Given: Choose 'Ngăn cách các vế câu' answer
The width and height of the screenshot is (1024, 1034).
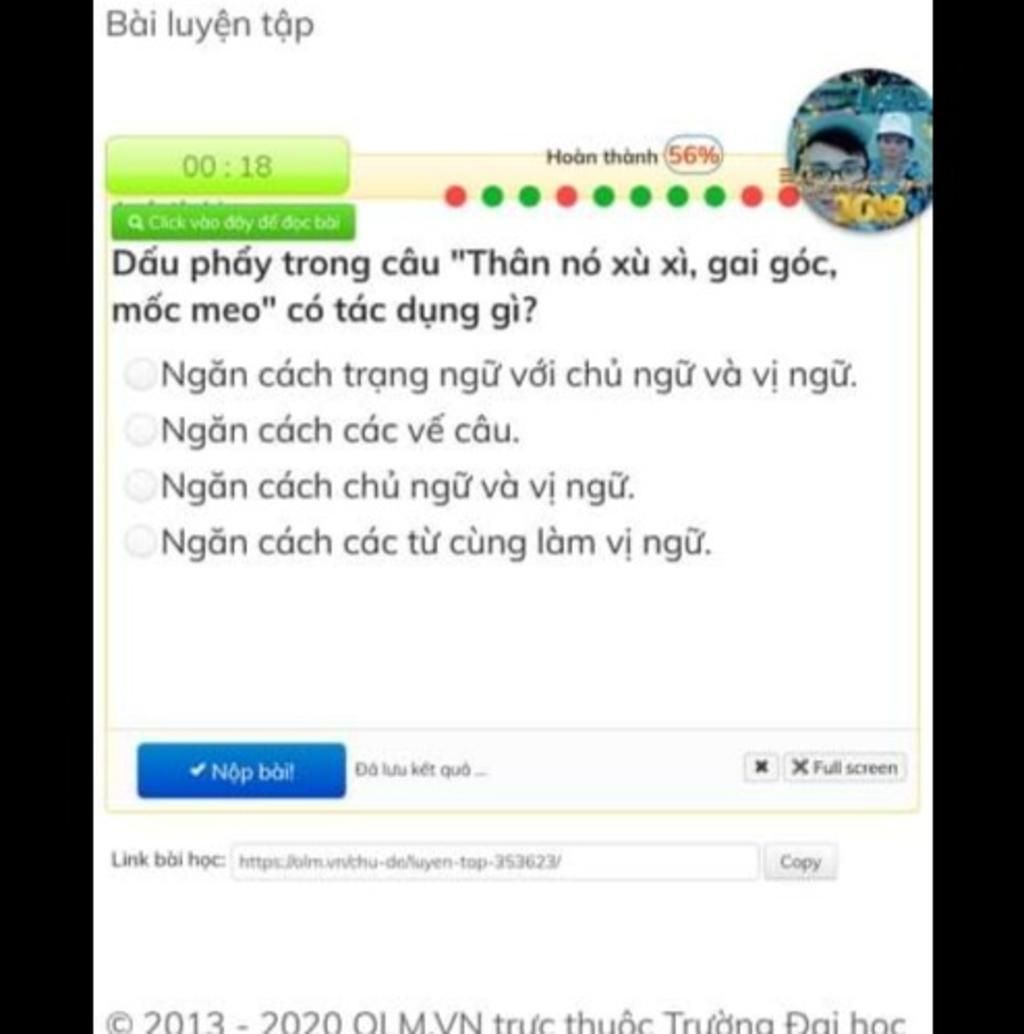Looking at the screenshot, I should [x=141, y=431].
